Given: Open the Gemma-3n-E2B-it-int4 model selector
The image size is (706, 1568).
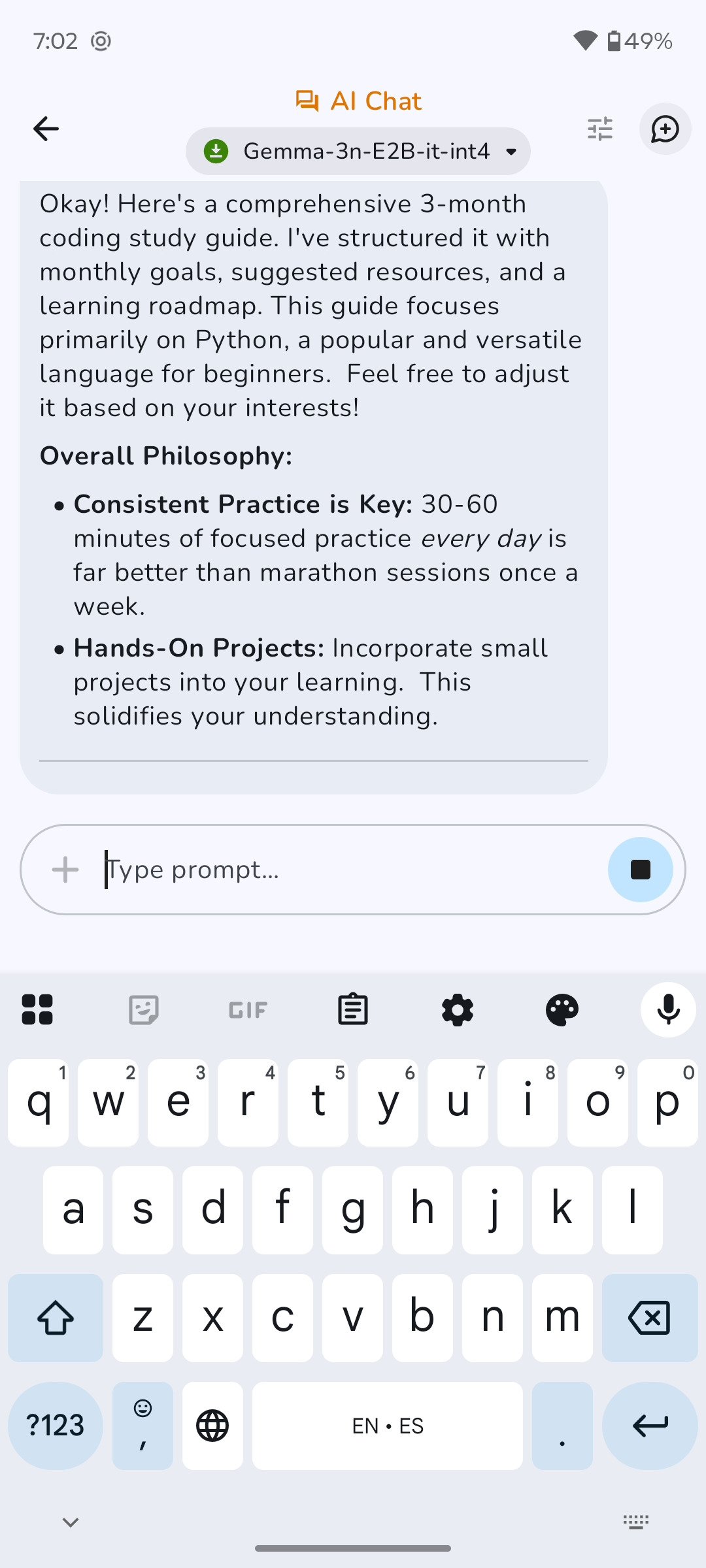Looking at the screenshot, I should [x=358, y=152].
